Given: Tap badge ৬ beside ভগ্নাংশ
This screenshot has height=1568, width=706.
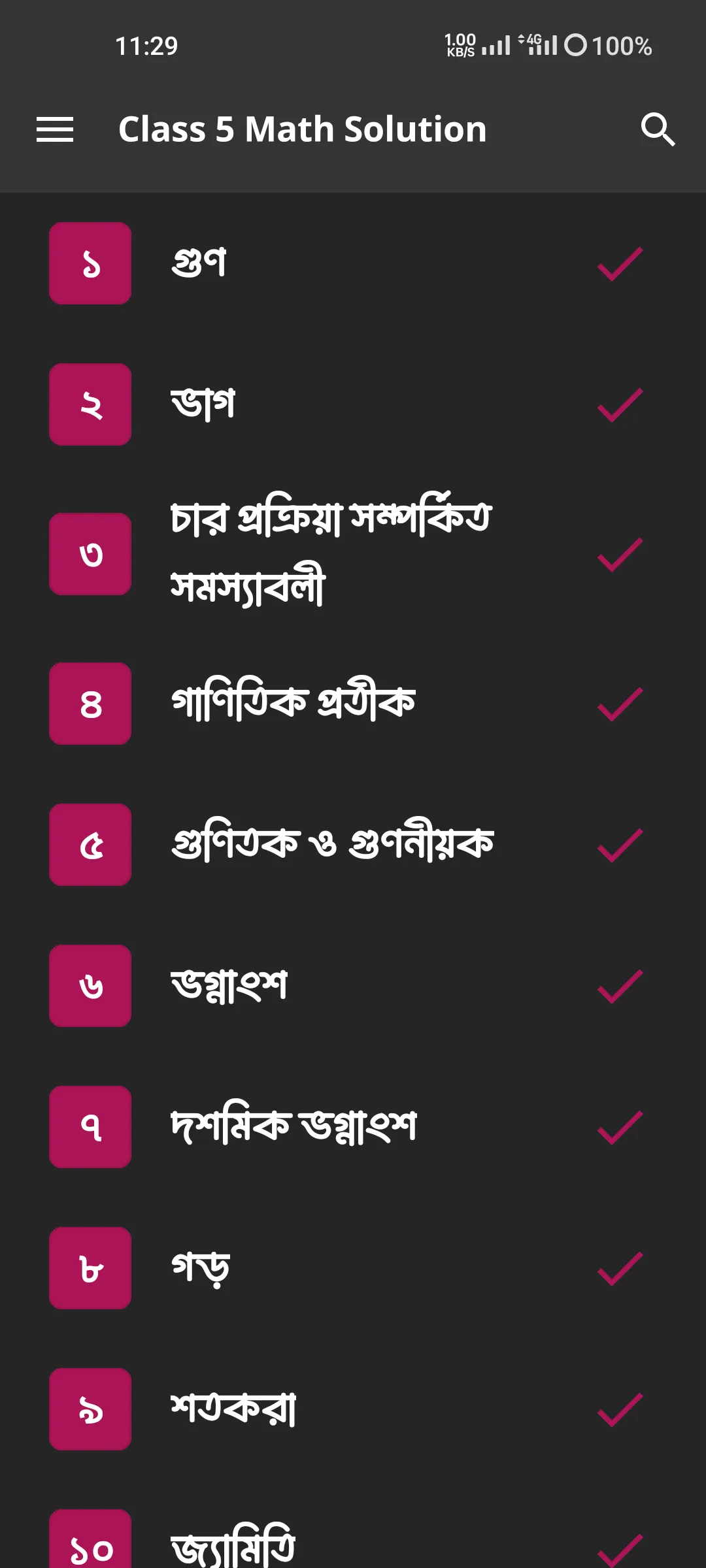Looking at the screenshot, I should click(x=90, y=985).
